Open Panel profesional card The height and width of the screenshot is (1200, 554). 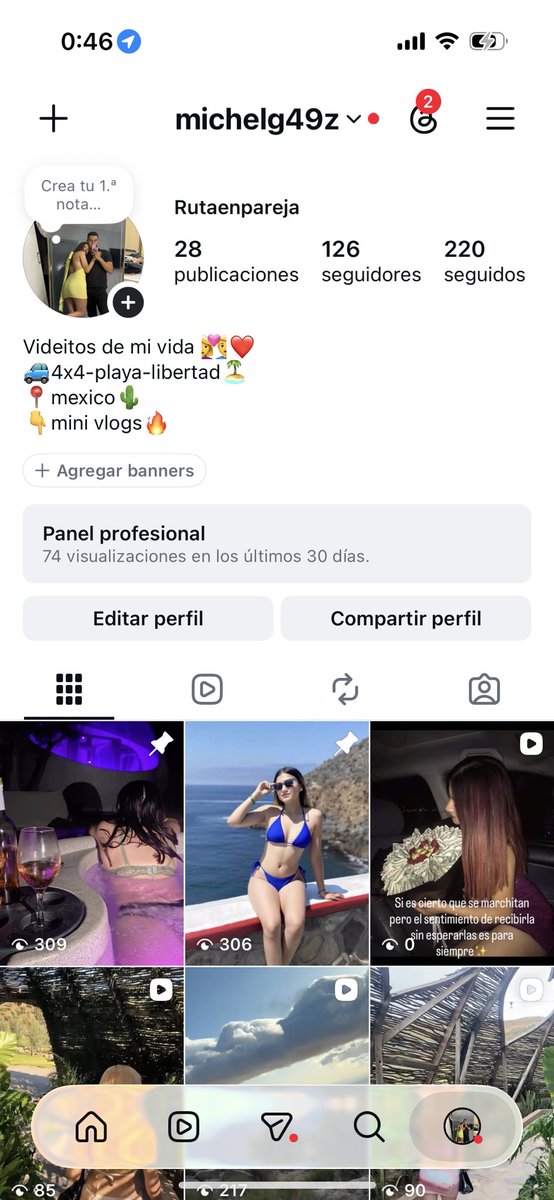pos(277,544)
